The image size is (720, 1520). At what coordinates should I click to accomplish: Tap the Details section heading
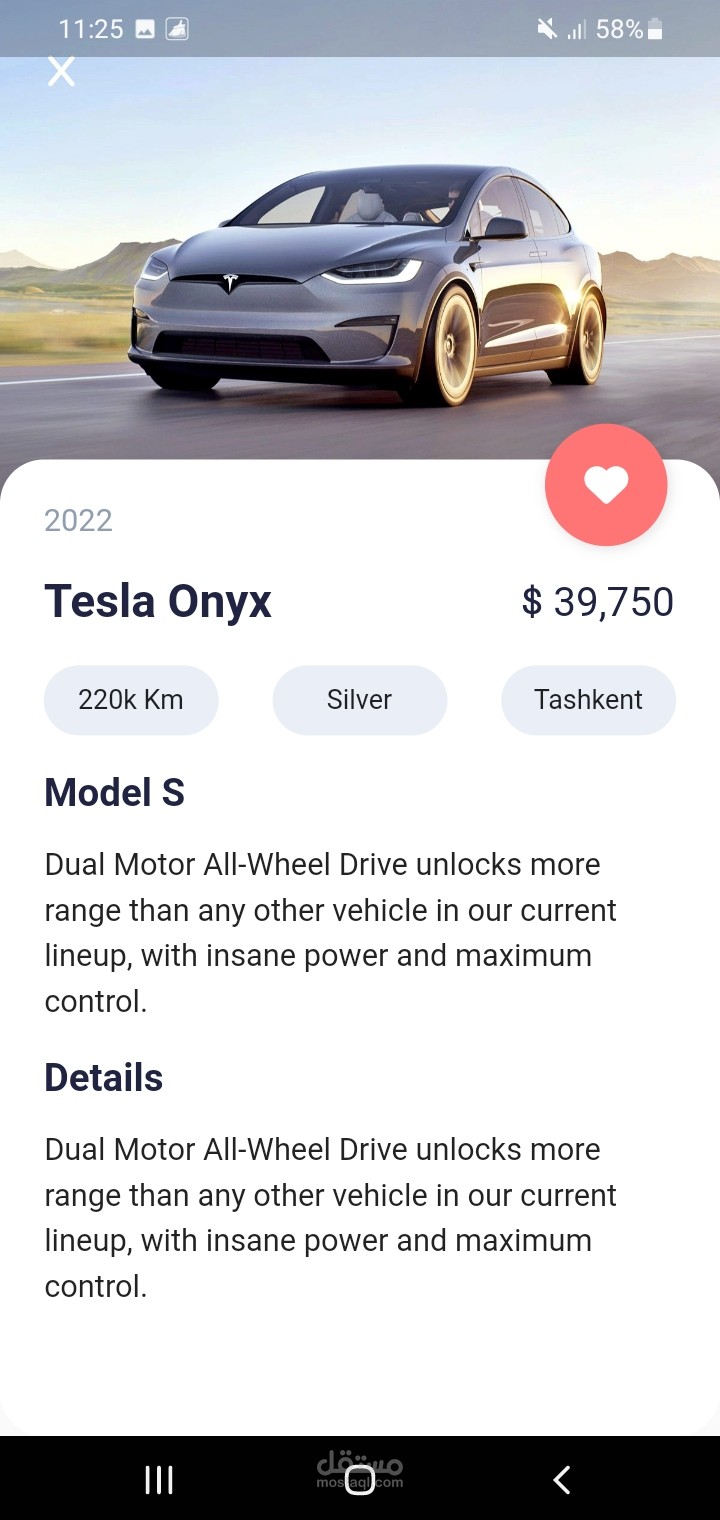coord(103,1077)
